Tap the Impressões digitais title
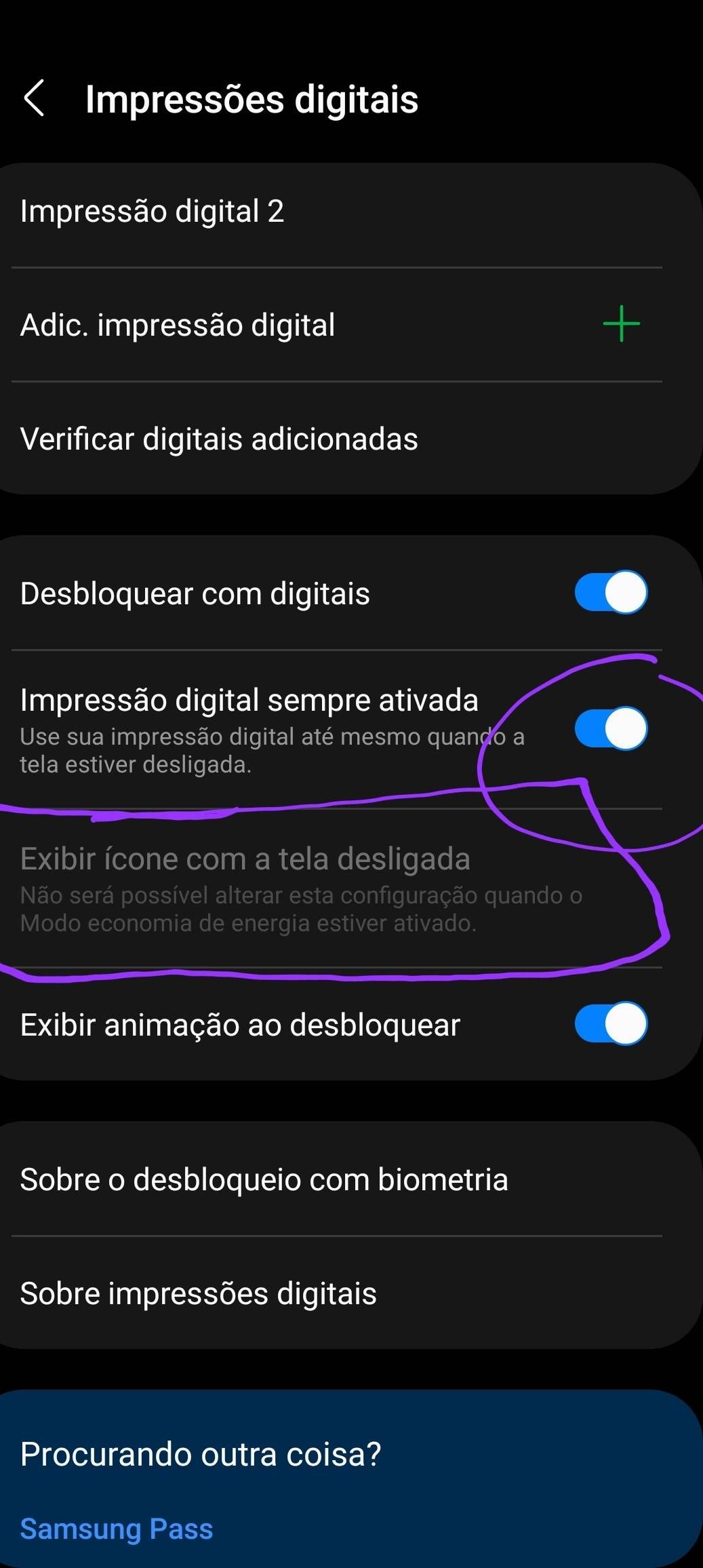 [x=252, y=99]
